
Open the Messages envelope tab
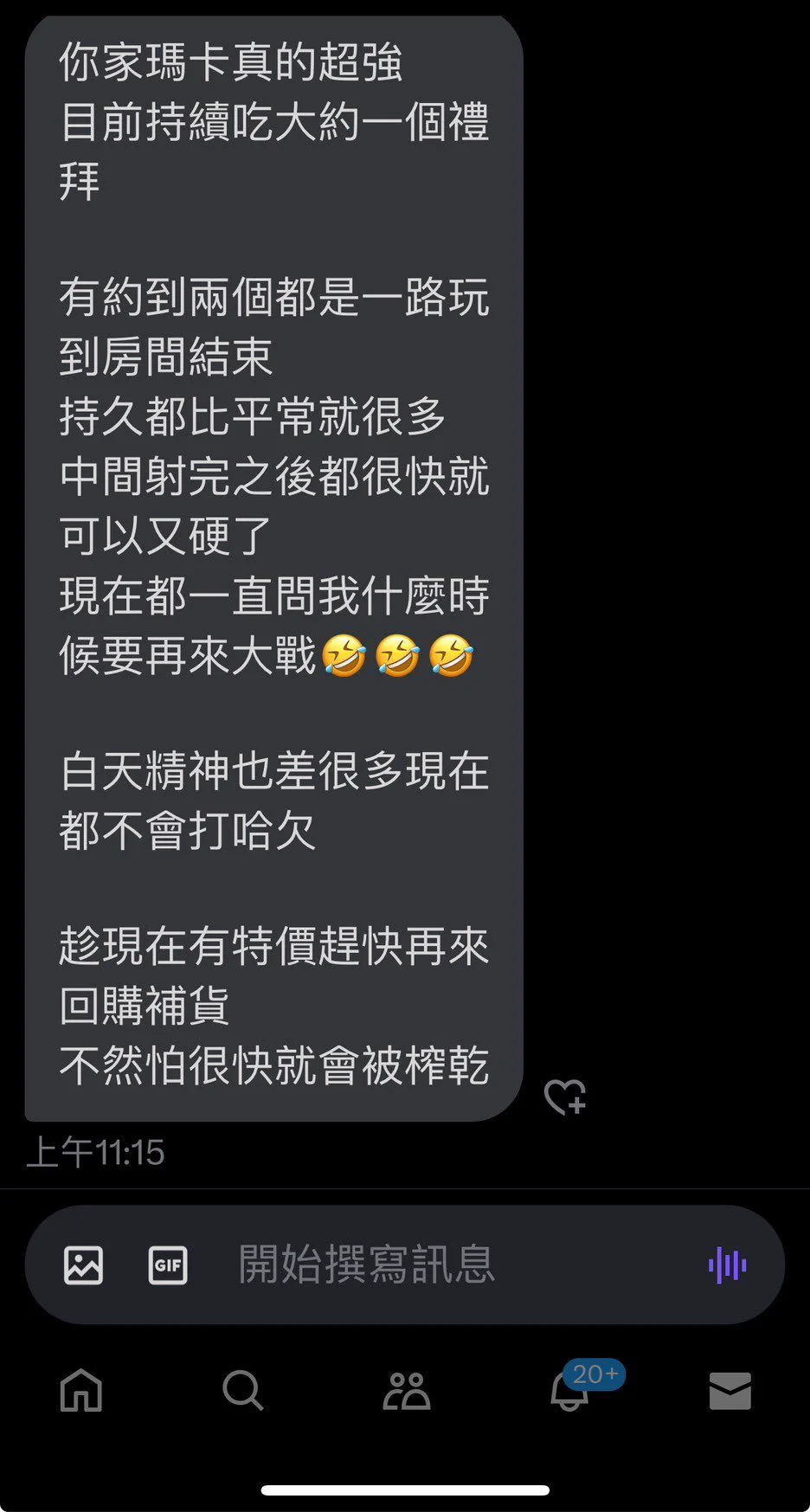[730, 1391]
